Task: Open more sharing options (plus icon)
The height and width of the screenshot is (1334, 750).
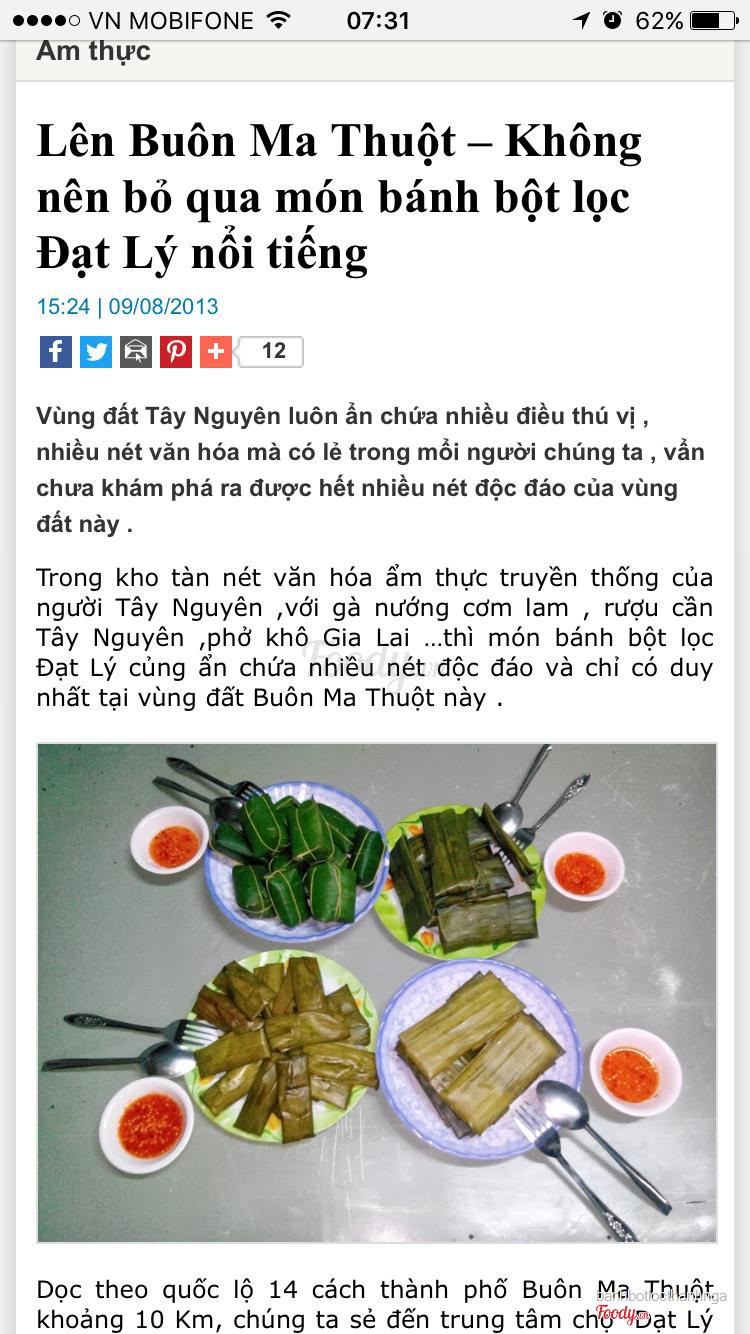Action: 216,352
